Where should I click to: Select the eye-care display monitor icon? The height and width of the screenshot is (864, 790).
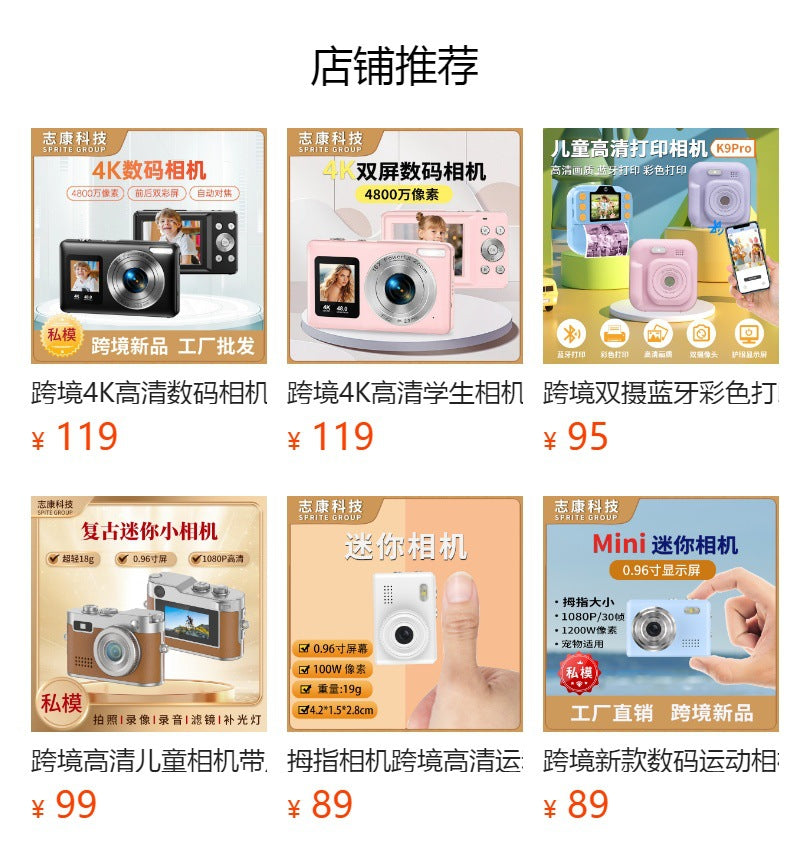[x=746, y=333]
